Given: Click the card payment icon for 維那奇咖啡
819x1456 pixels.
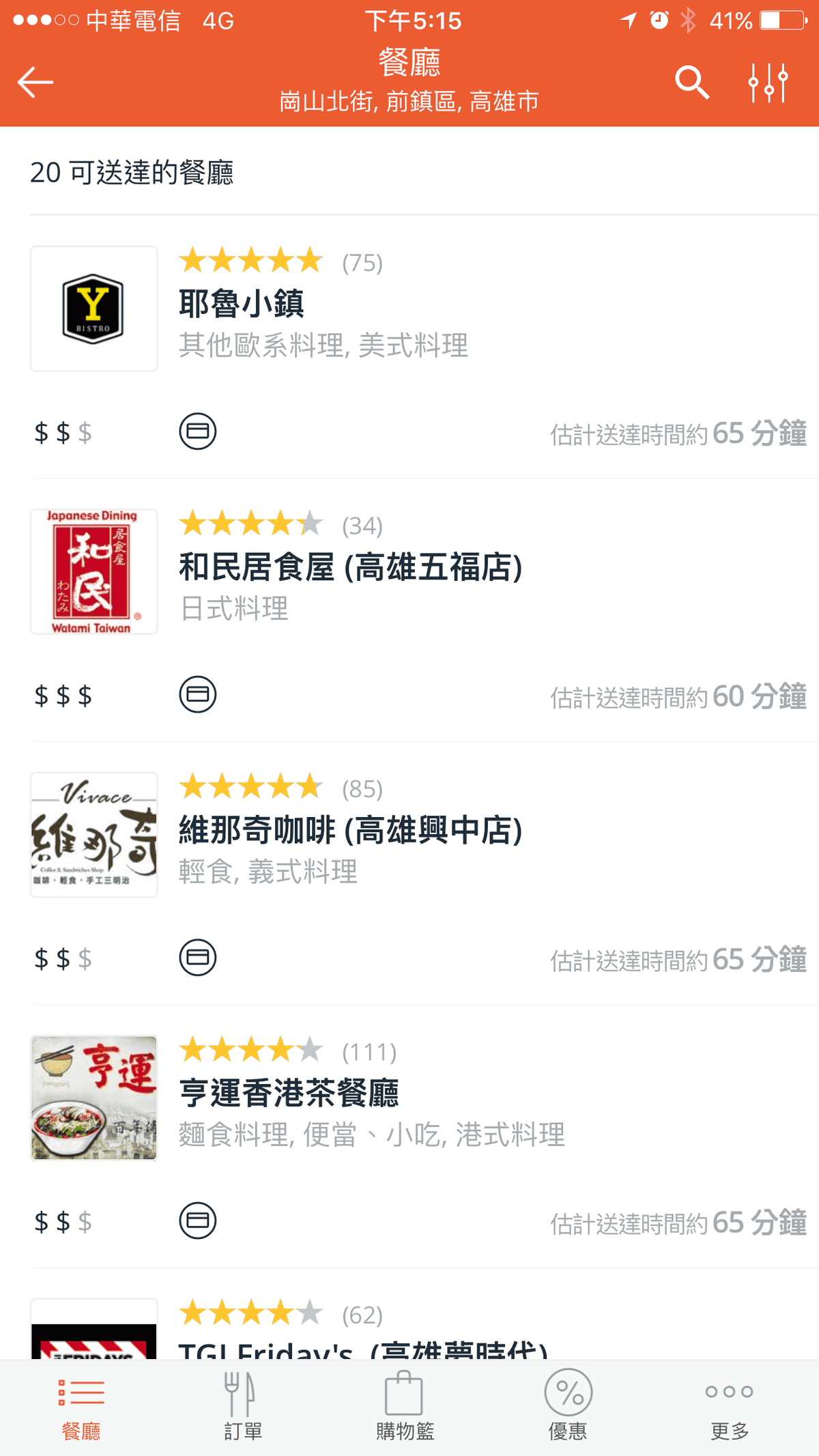Looking at the screenshot, I should tap(199, 958).
